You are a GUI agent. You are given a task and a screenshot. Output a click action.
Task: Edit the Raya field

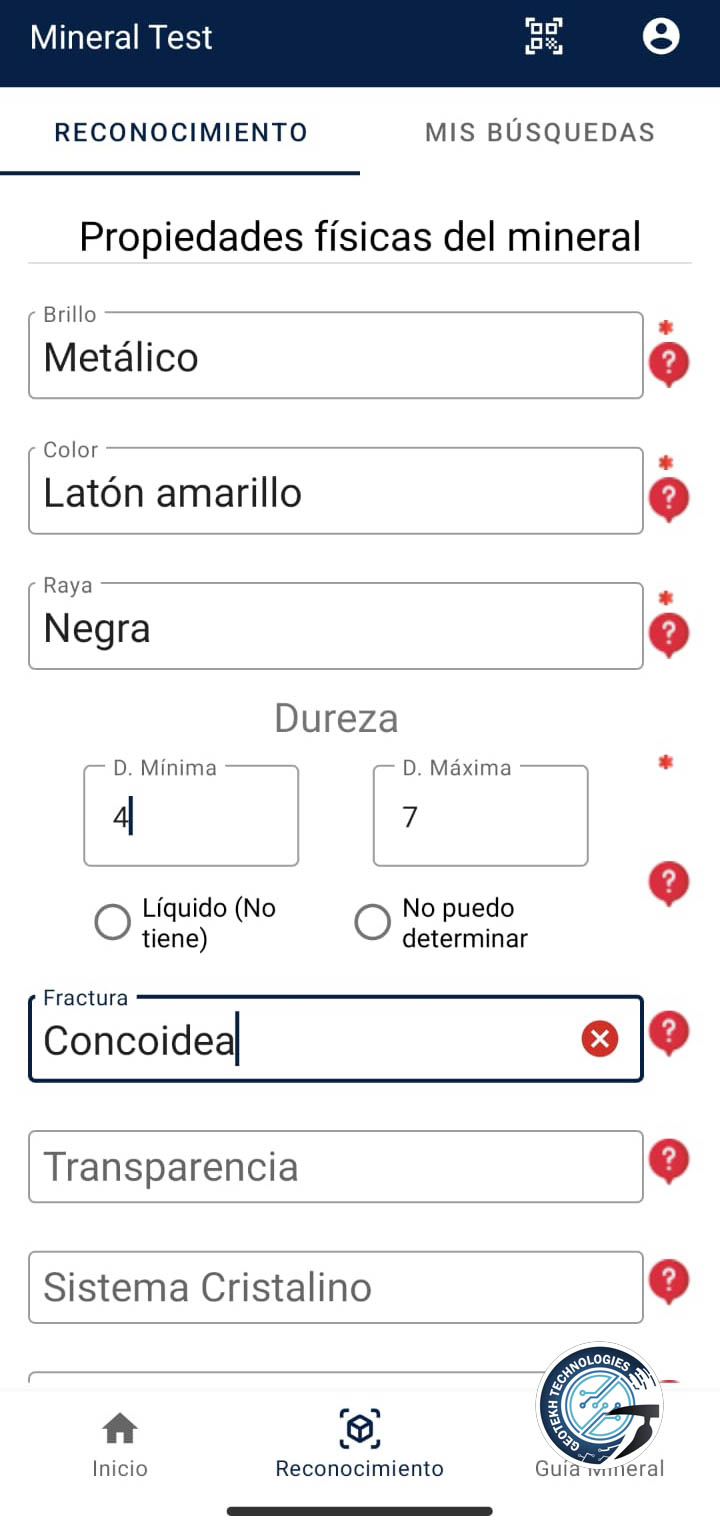point(335,627)
